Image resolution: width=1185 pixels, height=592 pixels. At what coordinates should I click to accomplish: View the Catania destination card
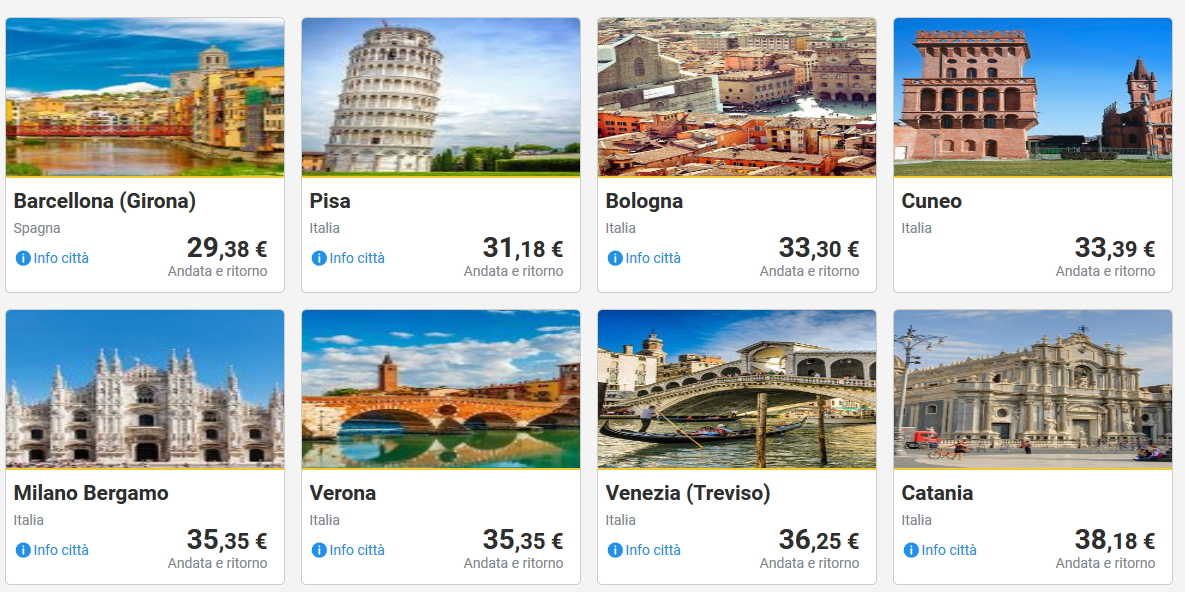(x=1032, y=389)
